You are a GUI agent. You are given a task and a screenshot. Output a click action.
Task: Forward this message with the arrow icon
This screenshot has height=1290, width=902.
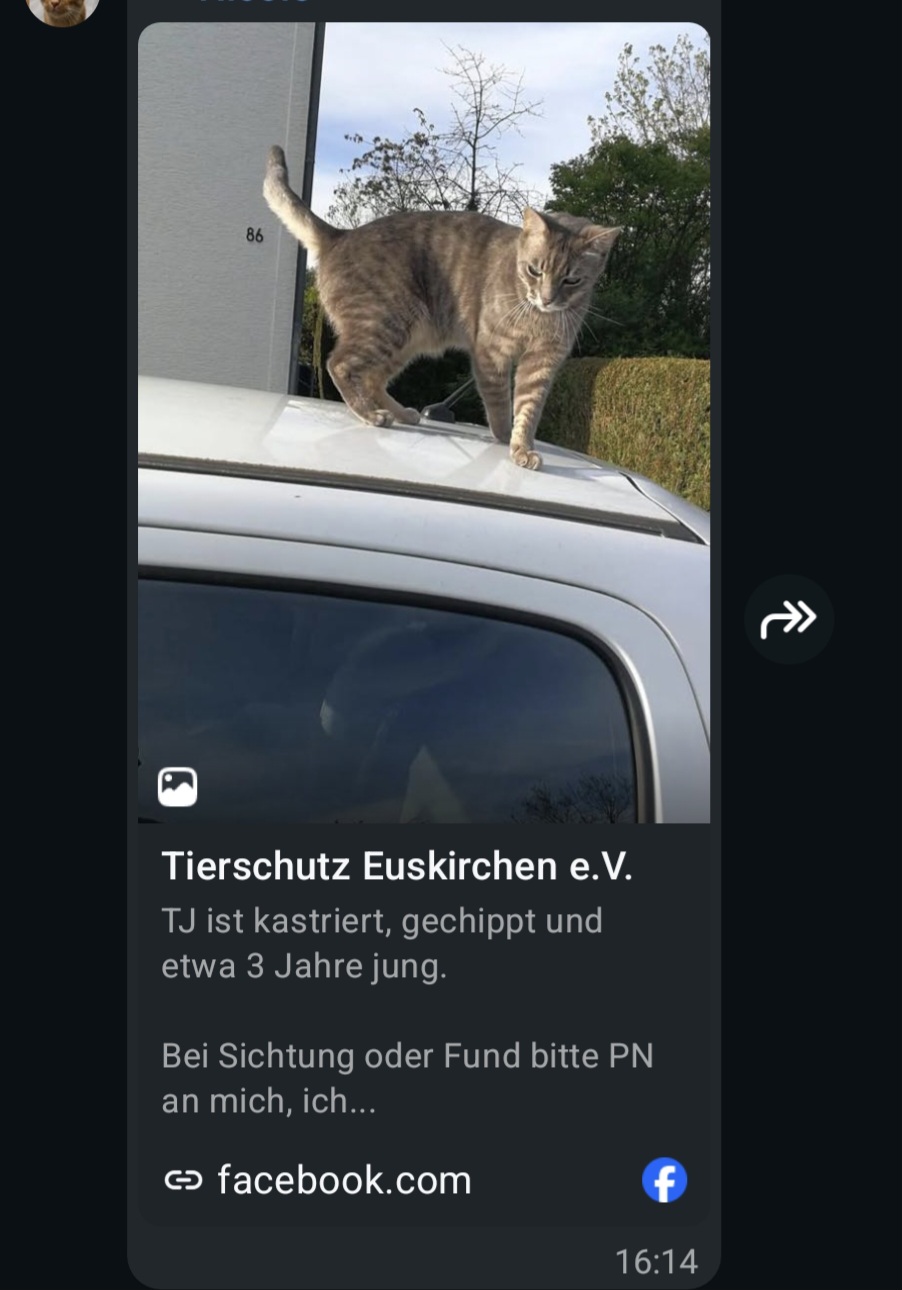788,619
